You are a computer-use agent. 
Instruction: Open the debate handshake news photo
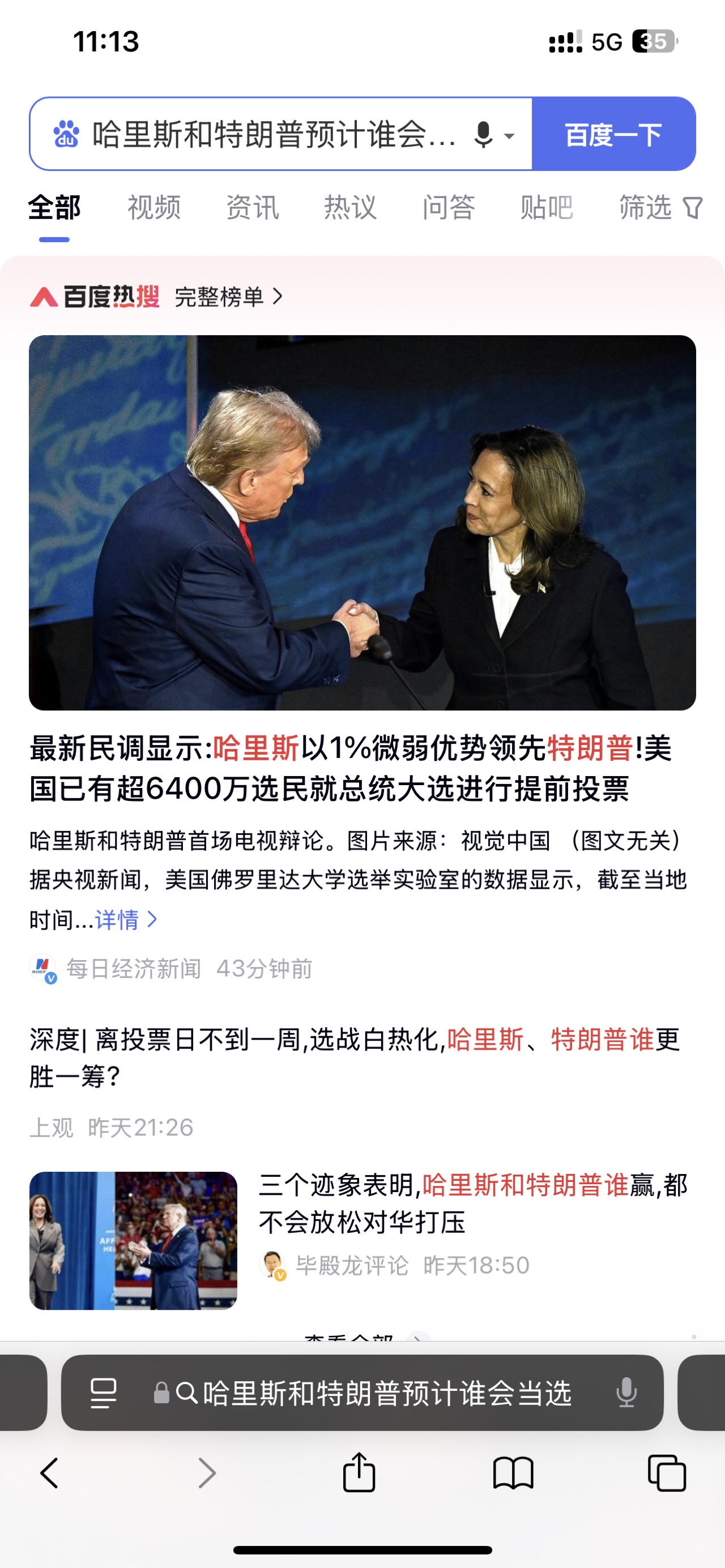point(362,522)
